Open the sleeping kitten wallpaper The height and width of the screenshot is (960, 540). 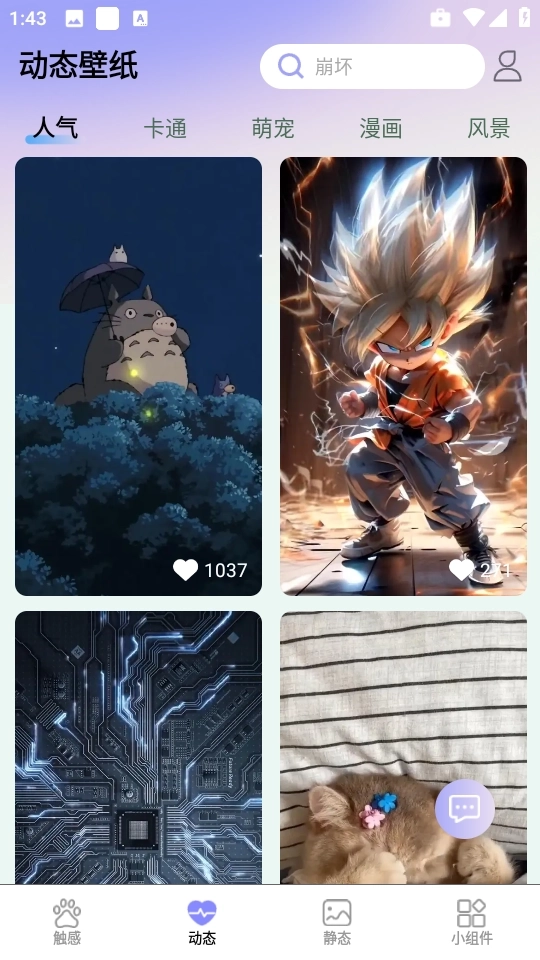403,748
